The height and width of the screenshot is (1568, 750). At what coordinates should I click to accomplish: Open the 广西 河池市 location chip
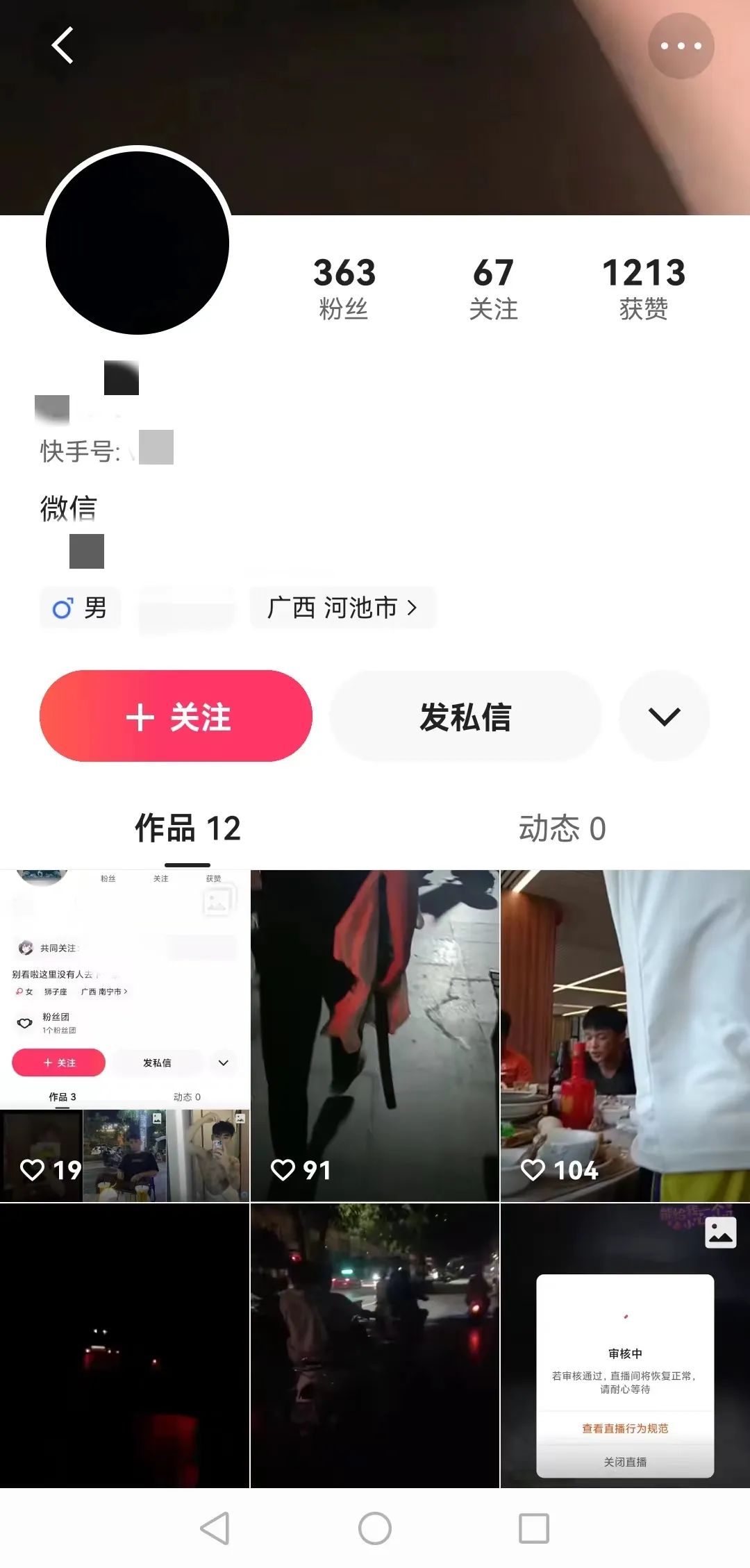342,608
